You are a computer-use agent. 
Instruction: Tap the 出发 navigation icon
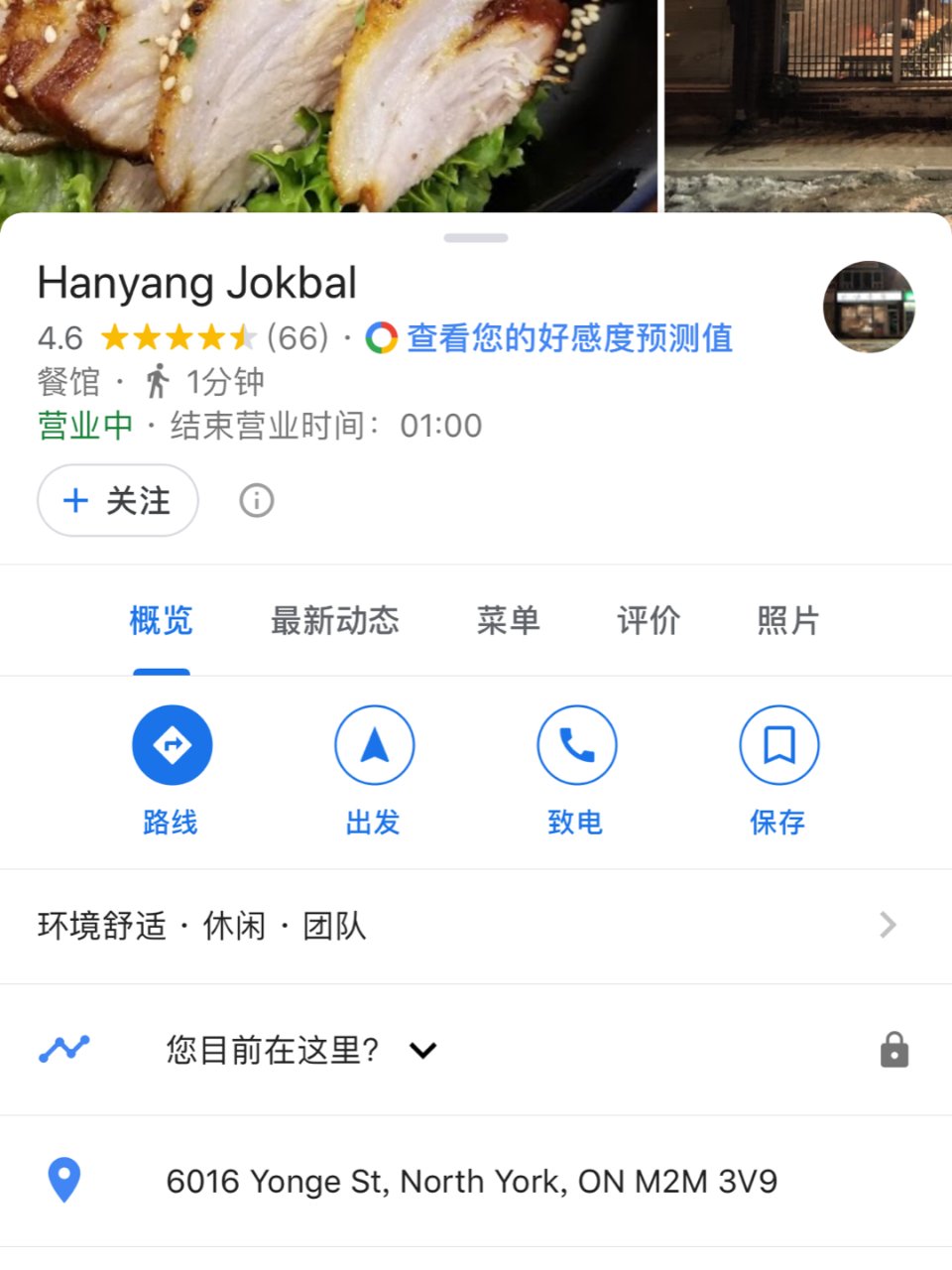(x=374, y=744)
